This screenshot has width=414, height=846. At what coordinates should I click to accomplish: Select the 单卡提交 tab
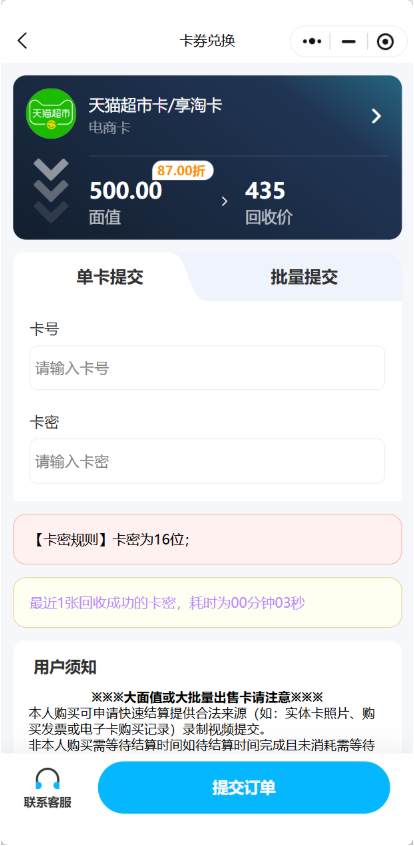click(x=110, y=277)
